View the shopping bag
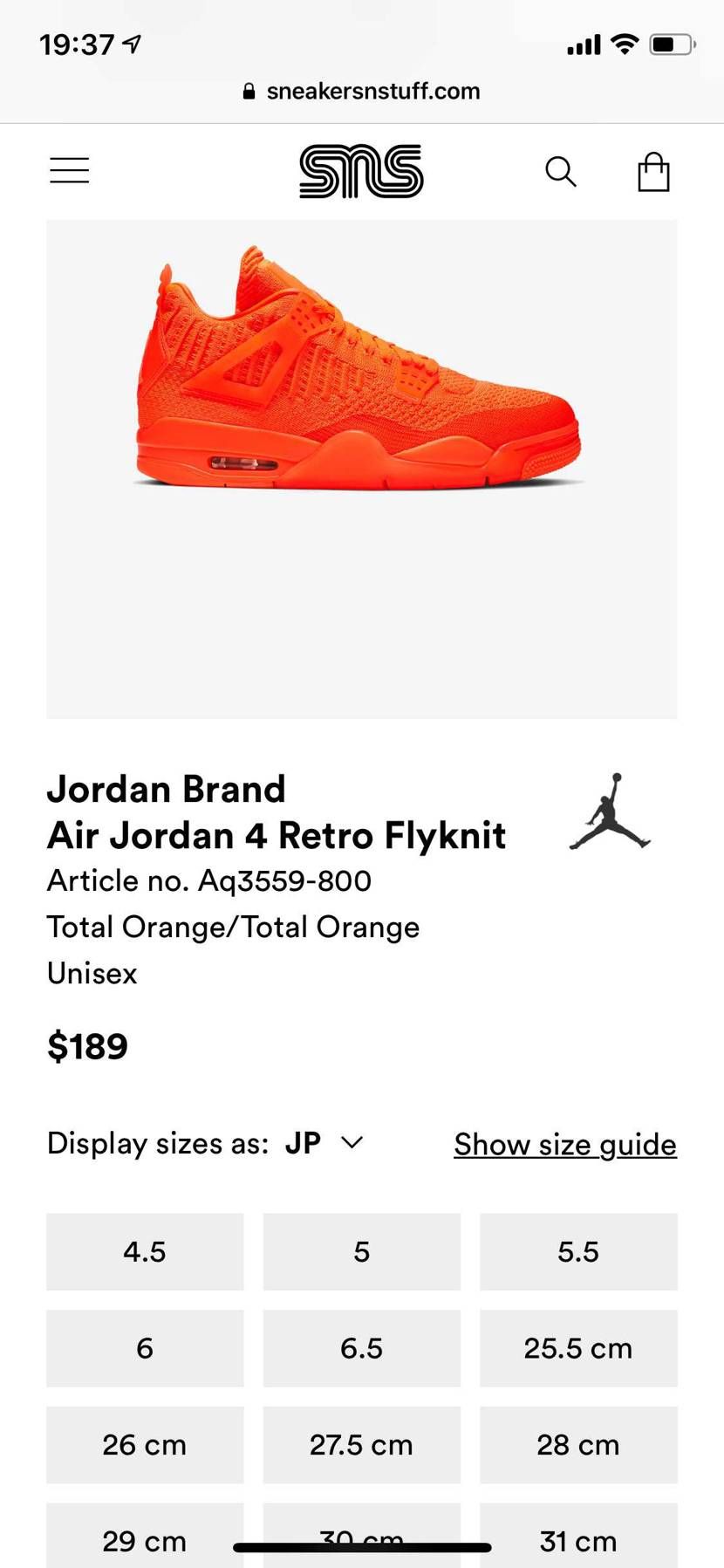Screen dimensions: 724x1568 (653, 172)
